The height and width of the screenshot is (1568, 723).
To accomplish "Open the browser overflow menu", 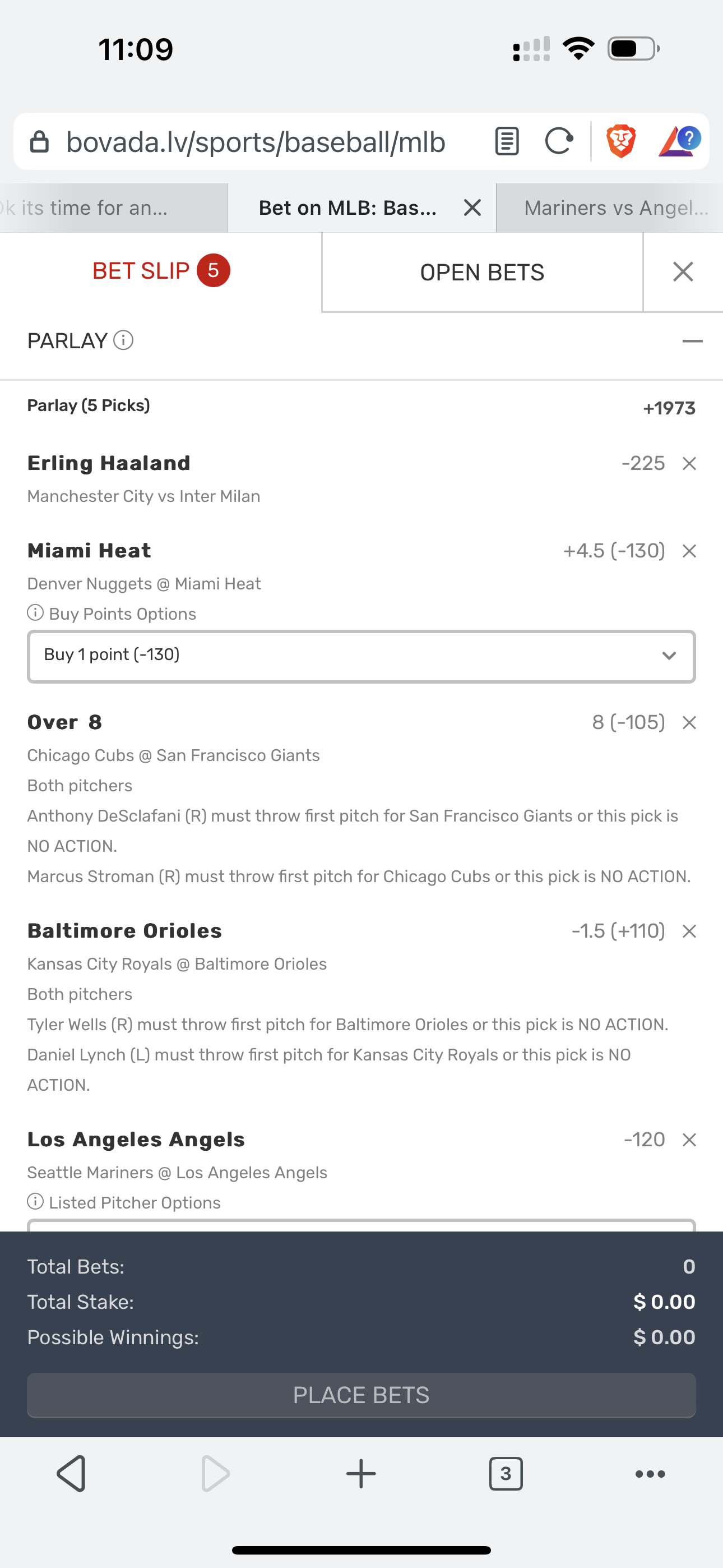I will click(650, 1474).
